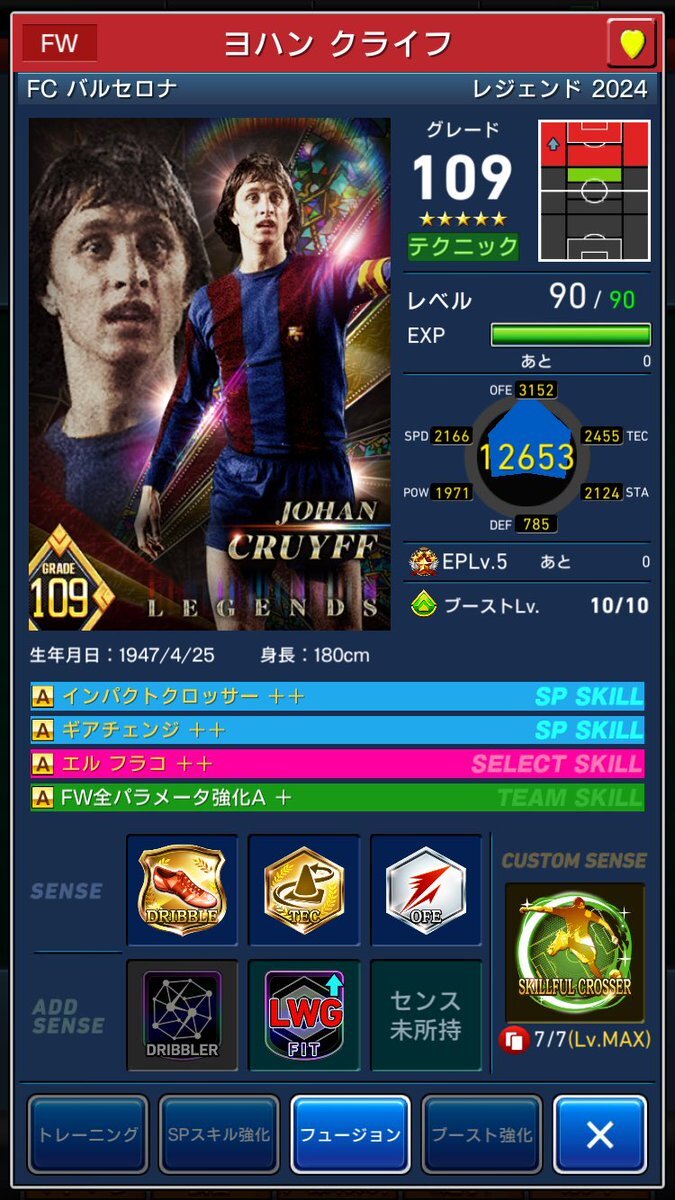Select the TEC sense icon
The height and width of the screenshot is (1200, 675).
tap(304, 890)
